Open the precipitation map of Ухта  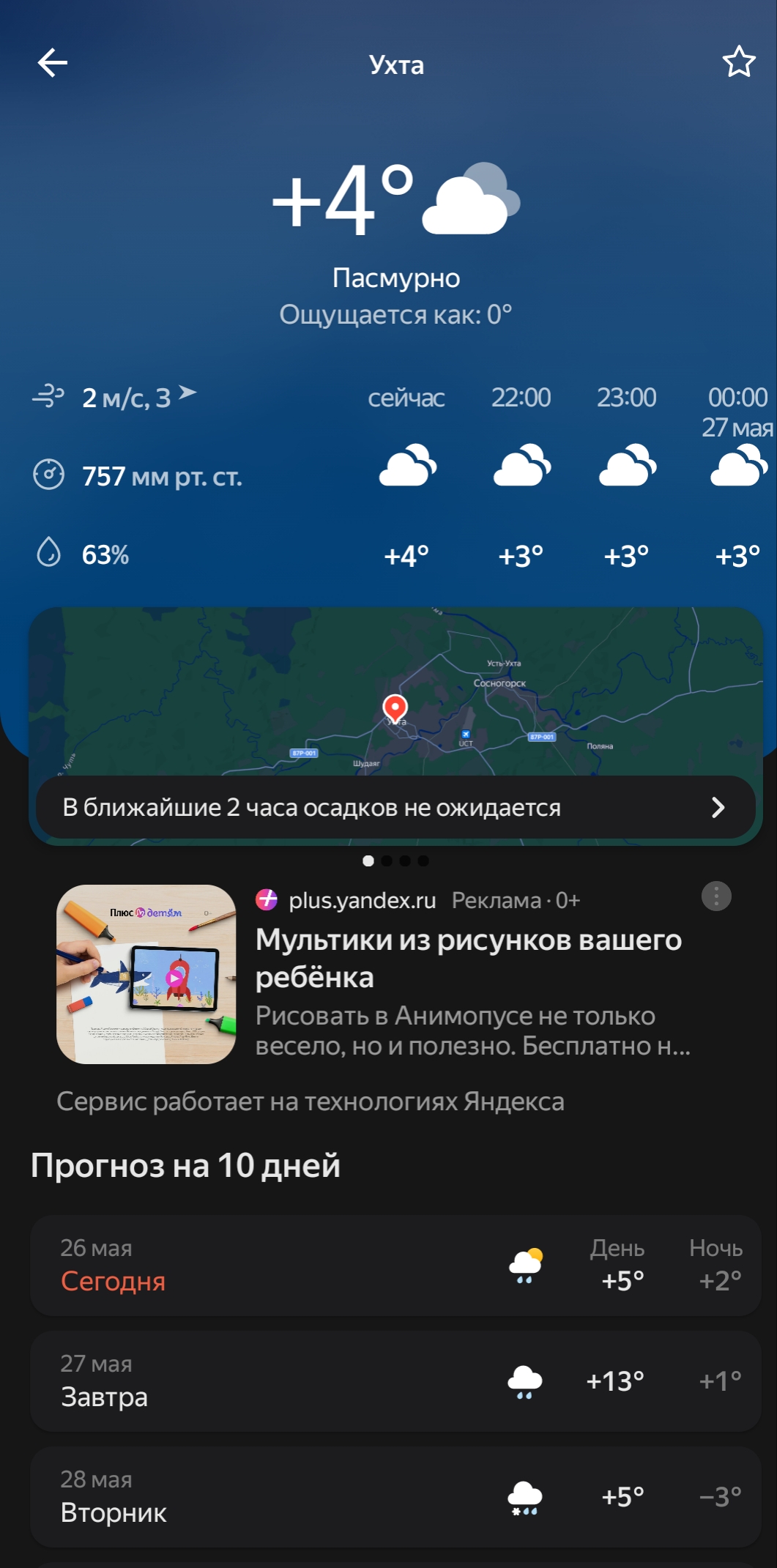pos(395,691)
